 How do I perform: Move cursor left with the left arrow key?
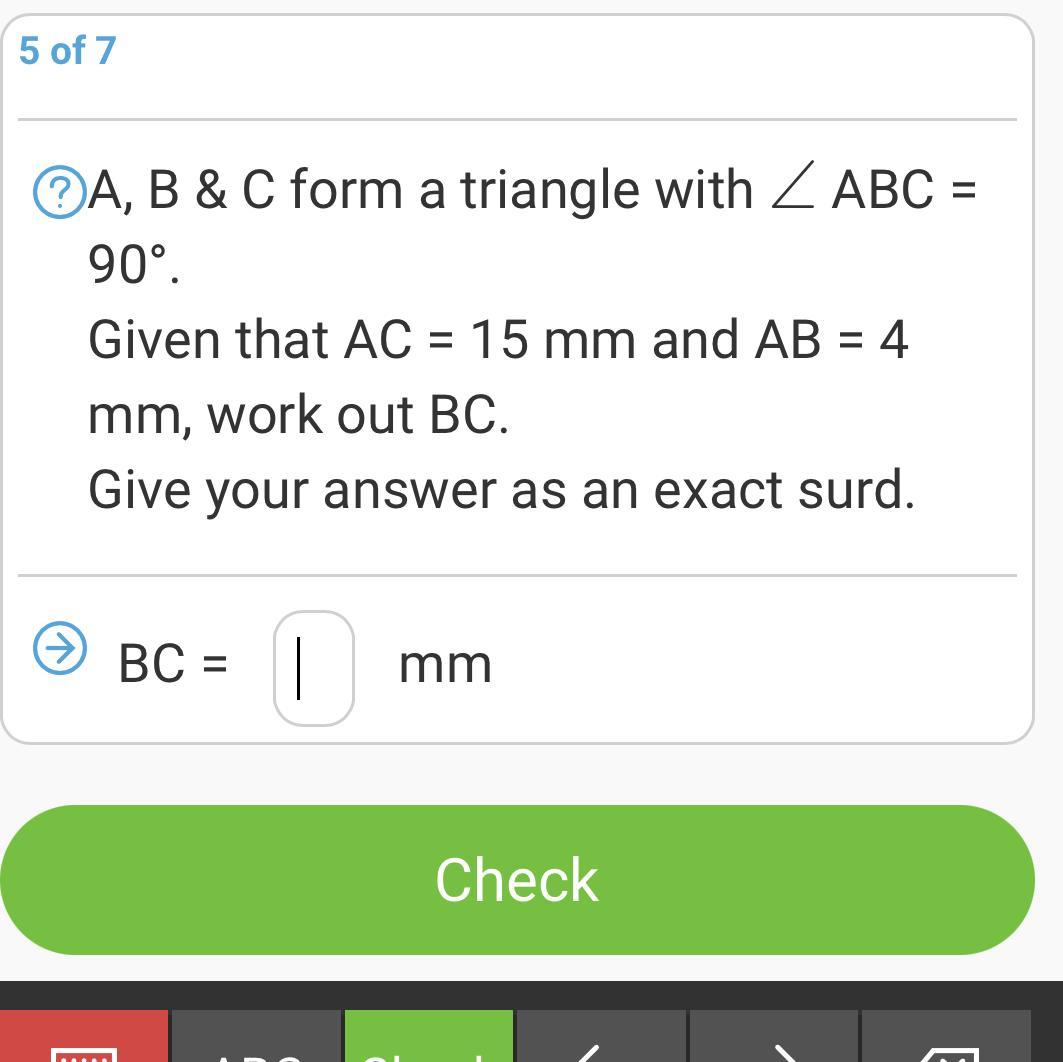(x=601, y=1040)
